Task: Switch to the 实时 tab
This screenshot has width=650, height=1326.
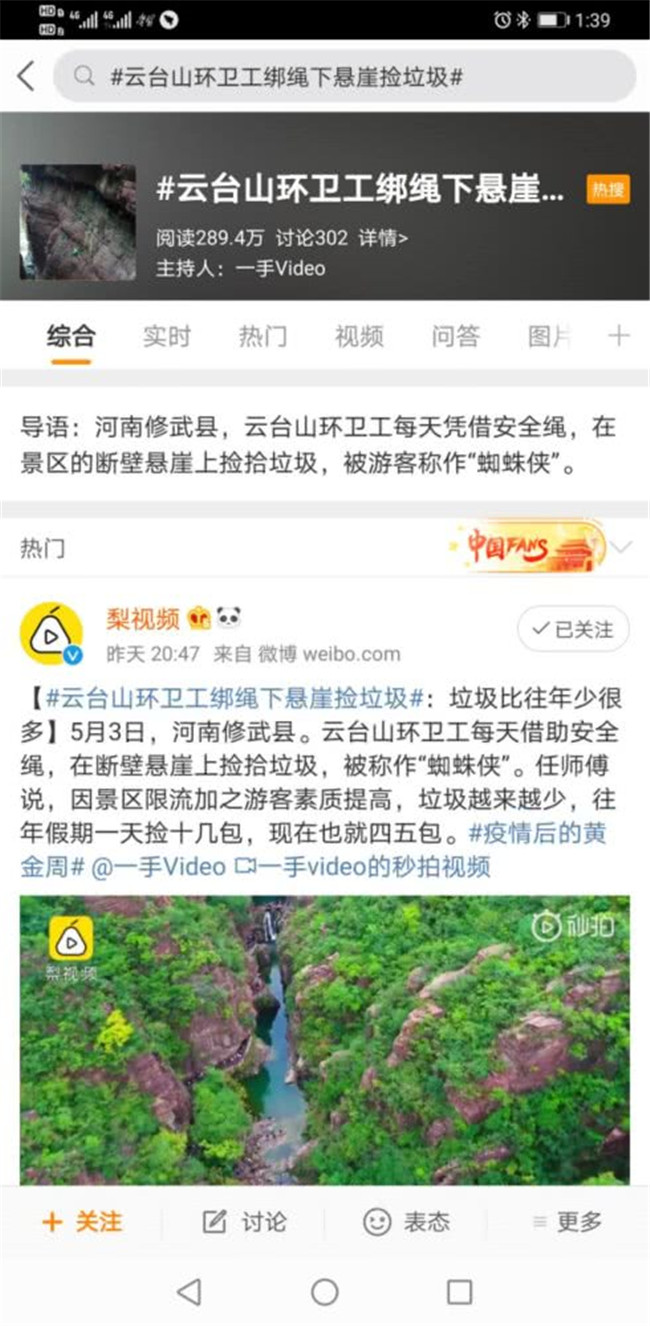Action: tap(166, 336)
